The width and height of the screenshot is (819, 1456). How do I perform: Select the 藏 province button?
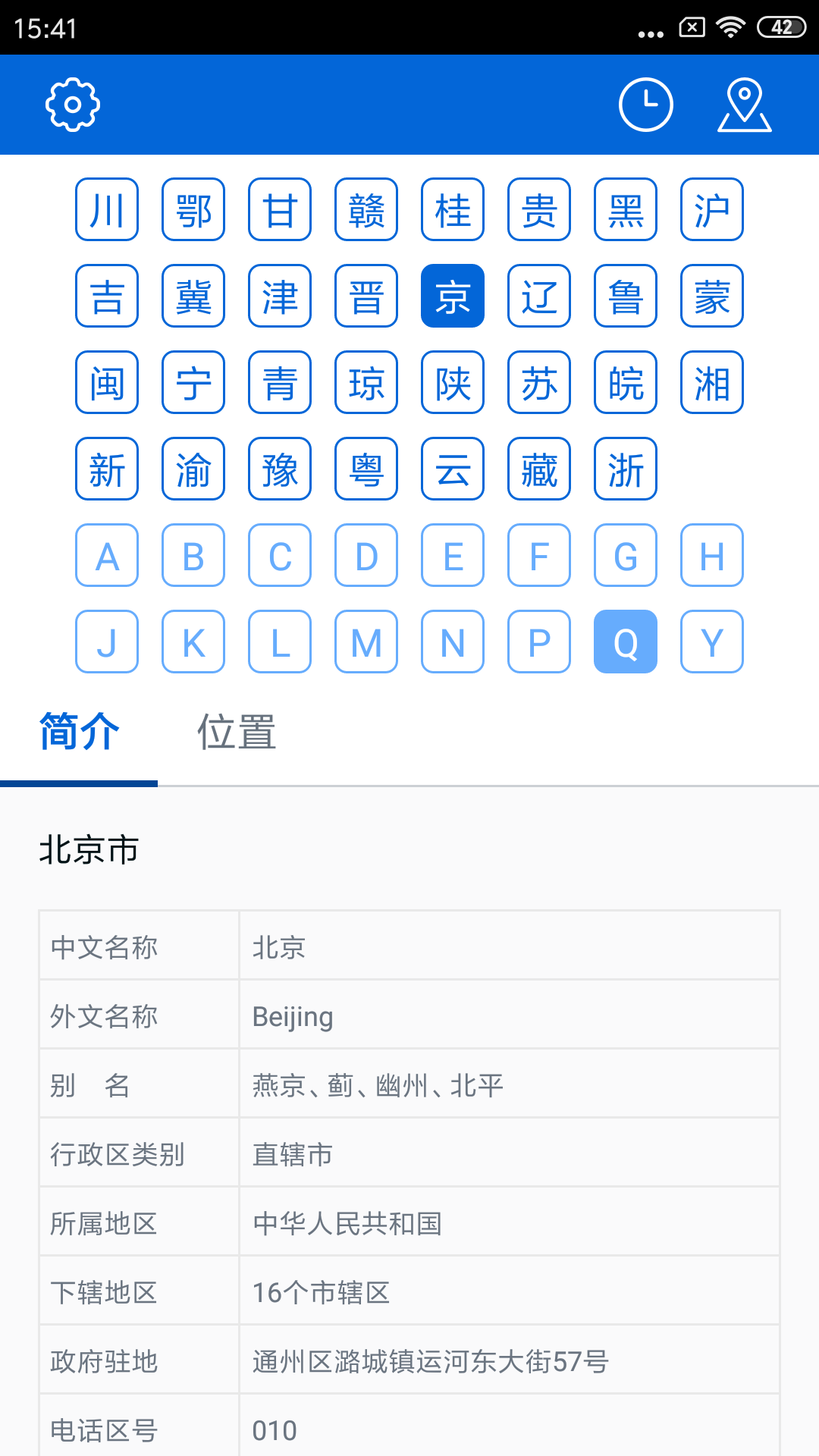point(538,469)
